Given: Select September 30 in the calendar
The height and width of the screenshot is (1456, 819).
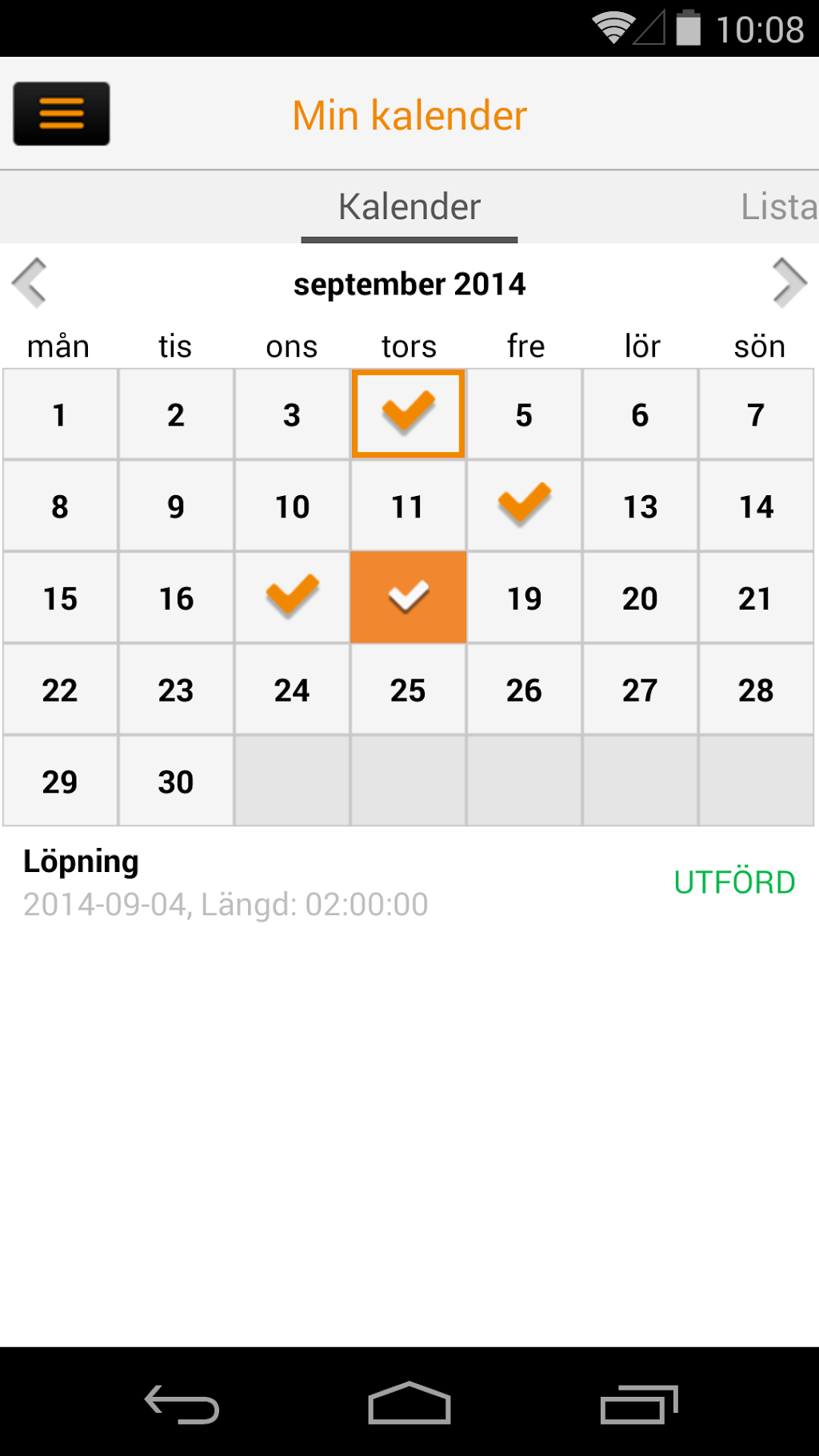Looking at the screenshot, I should point(176,781).
